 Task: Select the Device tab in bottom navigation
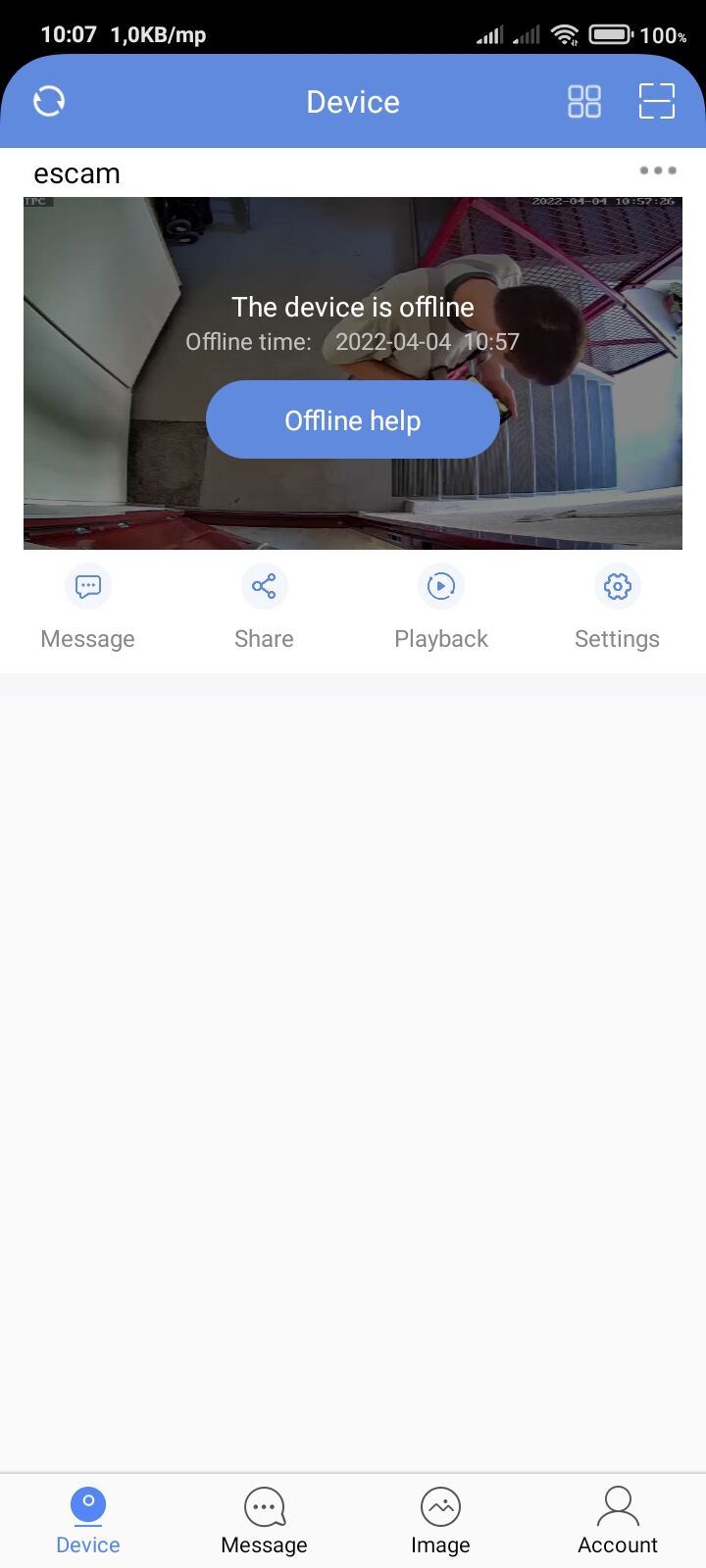[88, 1521]
